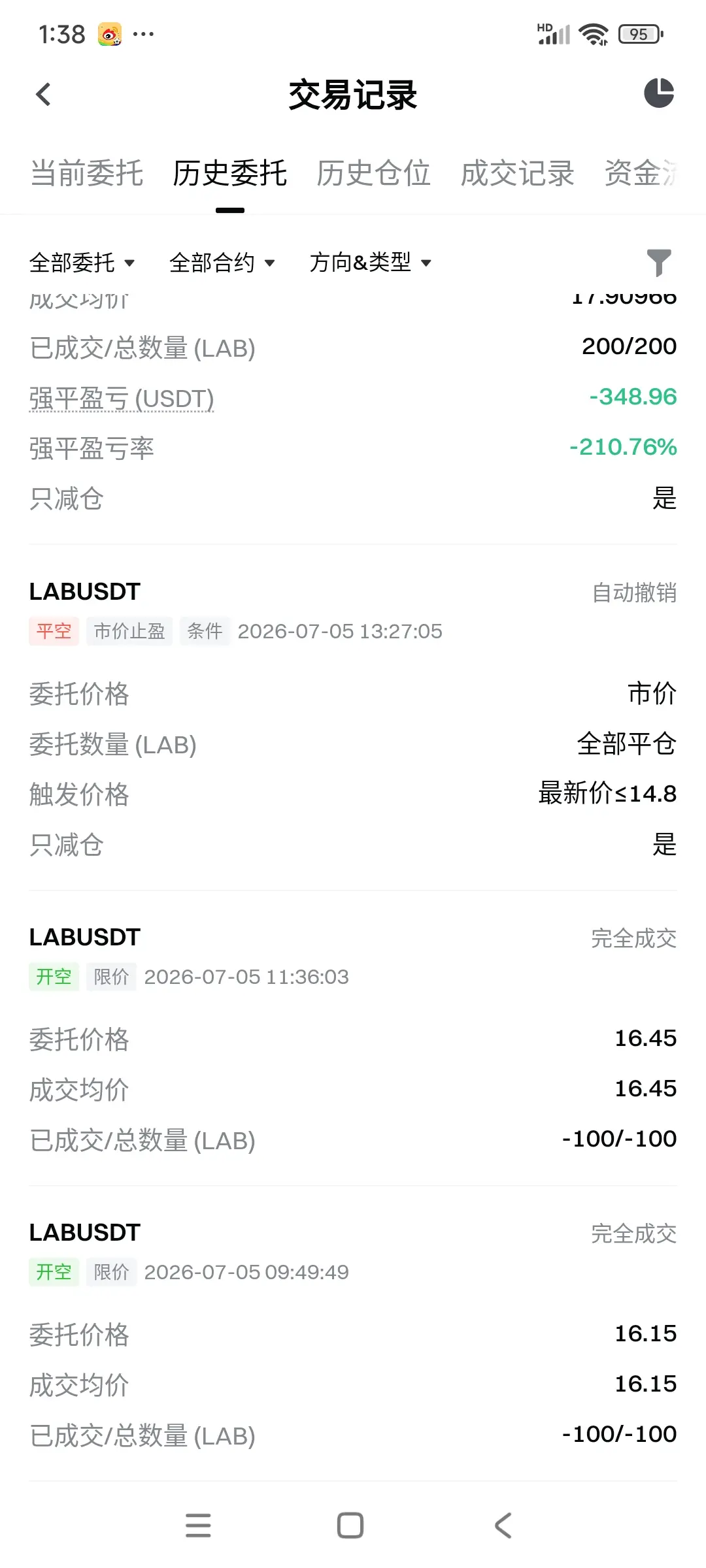Switch to the 历史仓位 tab

[373, 174]
